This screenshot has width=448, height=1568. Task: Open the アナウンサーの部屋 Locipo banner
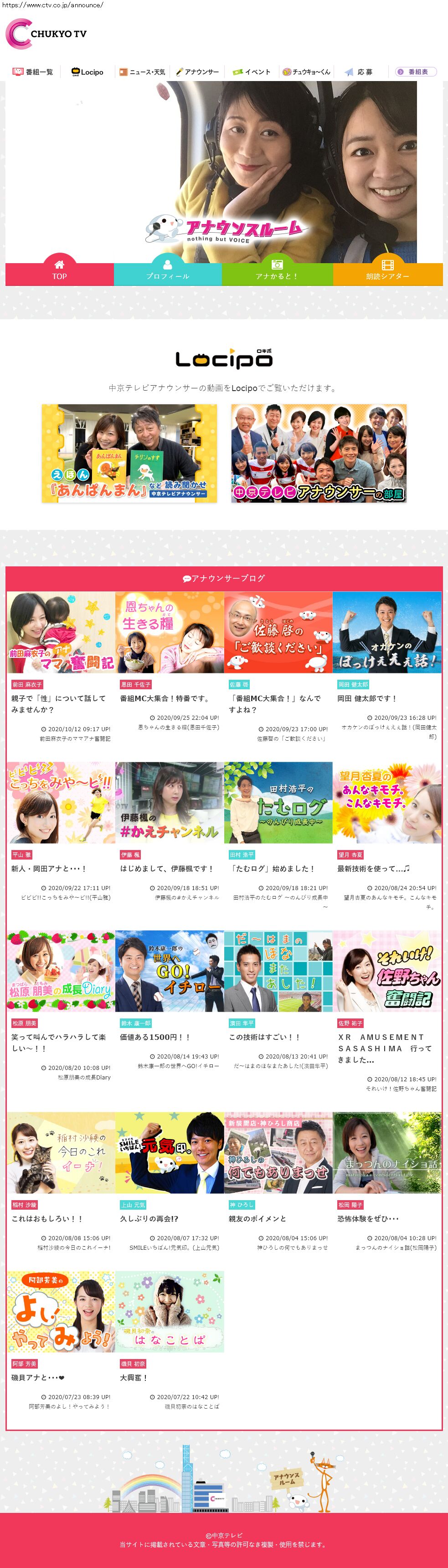coord(319,453)
